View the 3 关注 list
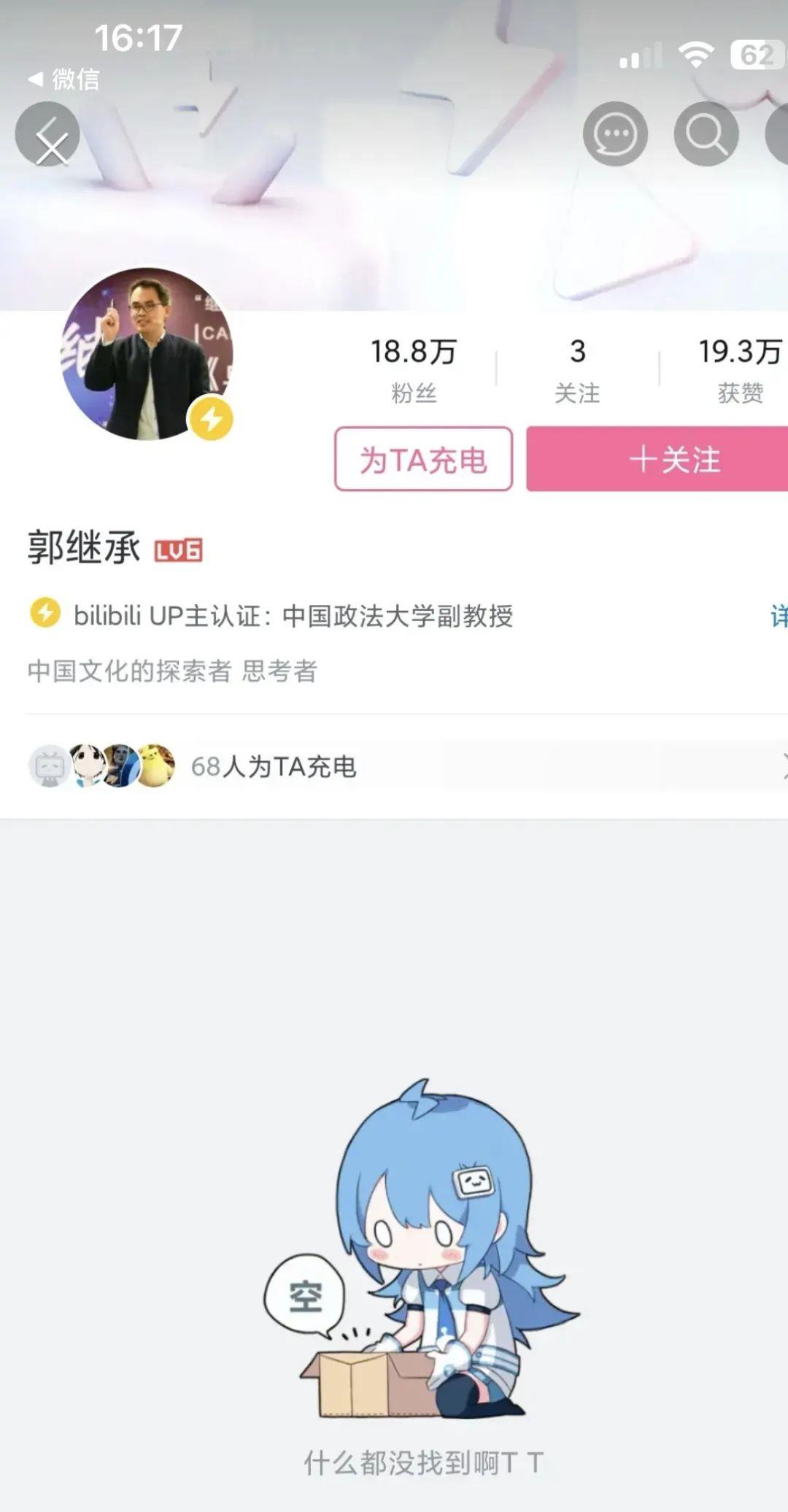The width and height of the screenshot is (788, 1512). point(577,370)
